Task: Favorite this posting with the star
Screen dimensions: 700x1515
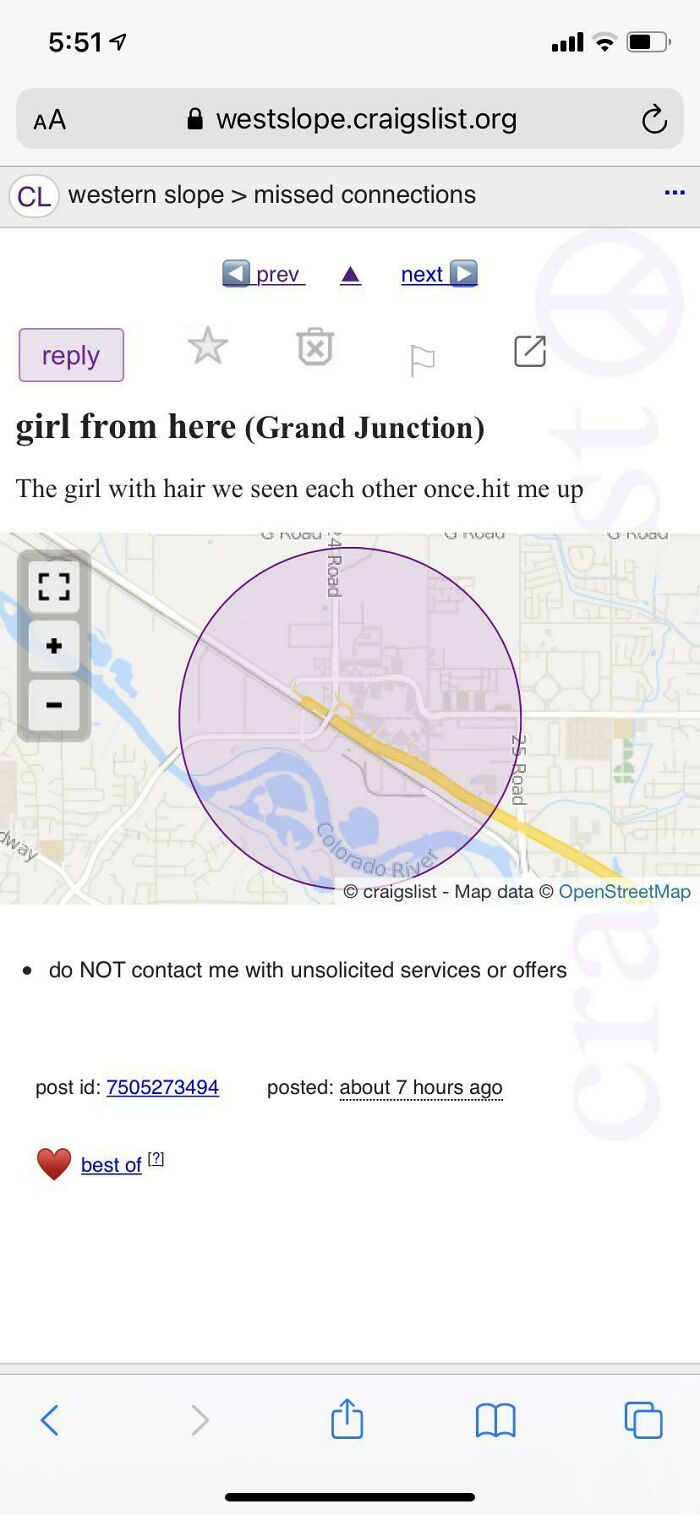Action: 208,347
